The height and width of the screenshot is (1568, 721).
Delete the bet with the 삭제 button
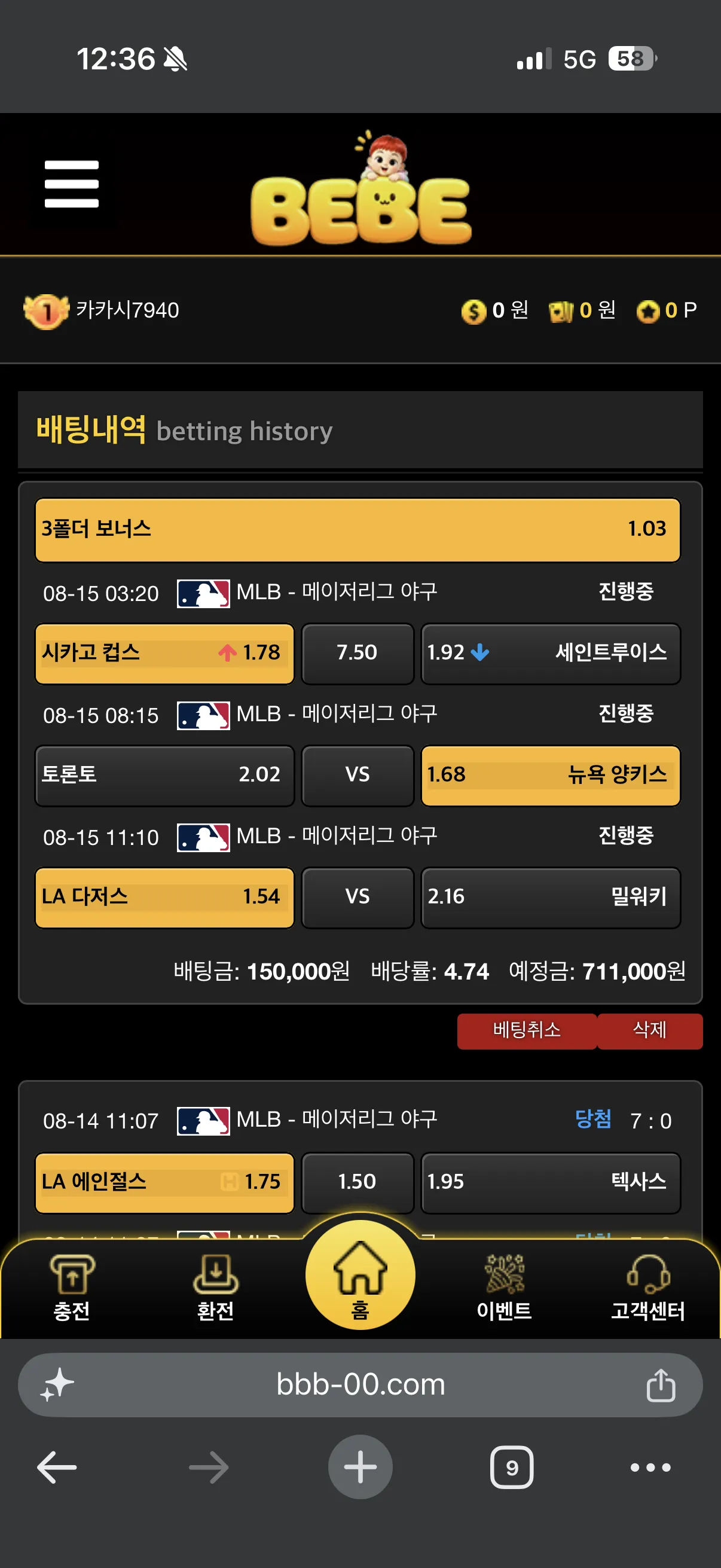pos(650,1030)
